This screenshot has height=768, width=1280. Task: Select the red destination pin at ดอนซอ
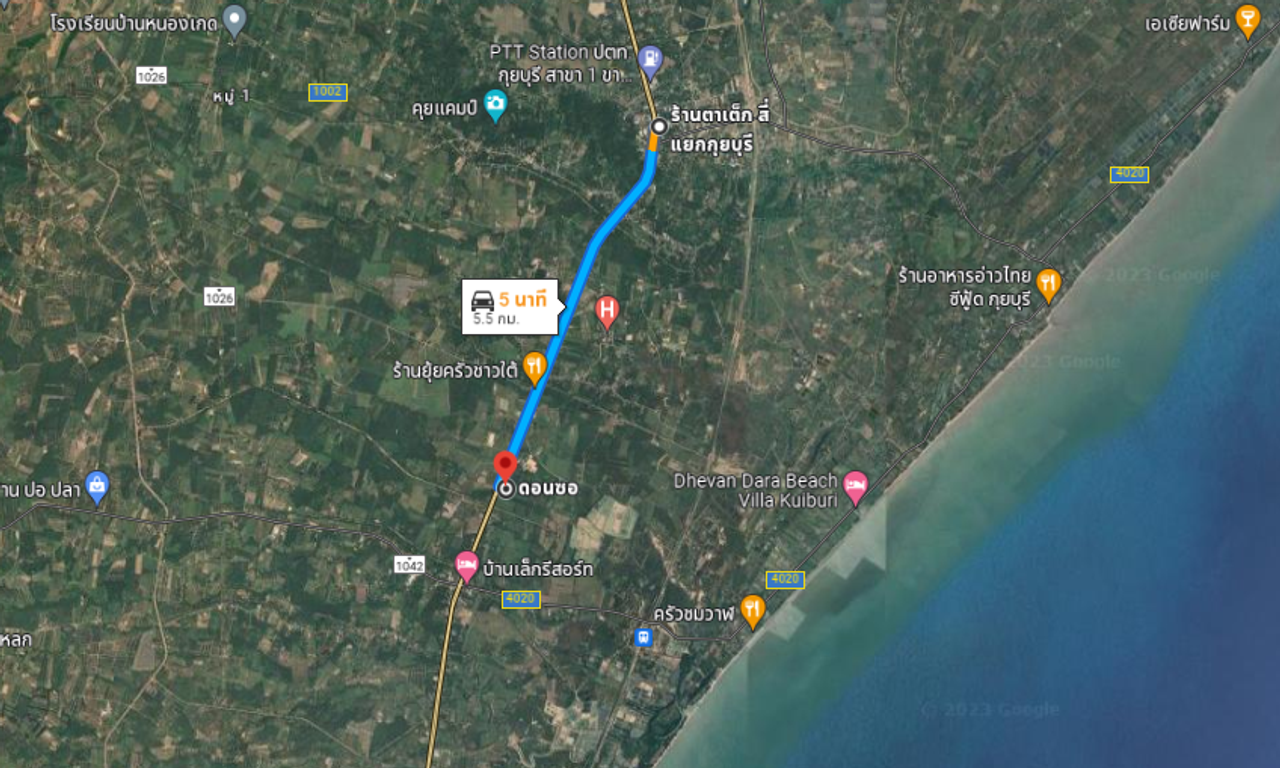506,465
